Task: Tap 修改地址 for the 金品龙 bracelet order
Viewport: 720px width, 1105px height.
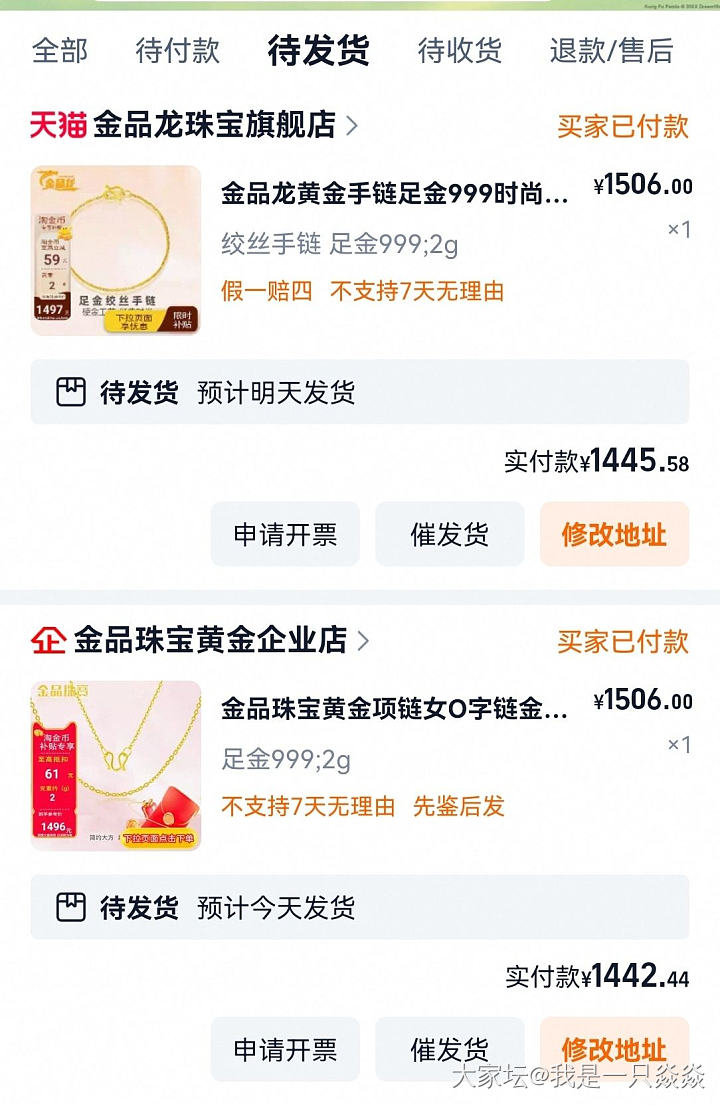Action: [x=614, y=535]
